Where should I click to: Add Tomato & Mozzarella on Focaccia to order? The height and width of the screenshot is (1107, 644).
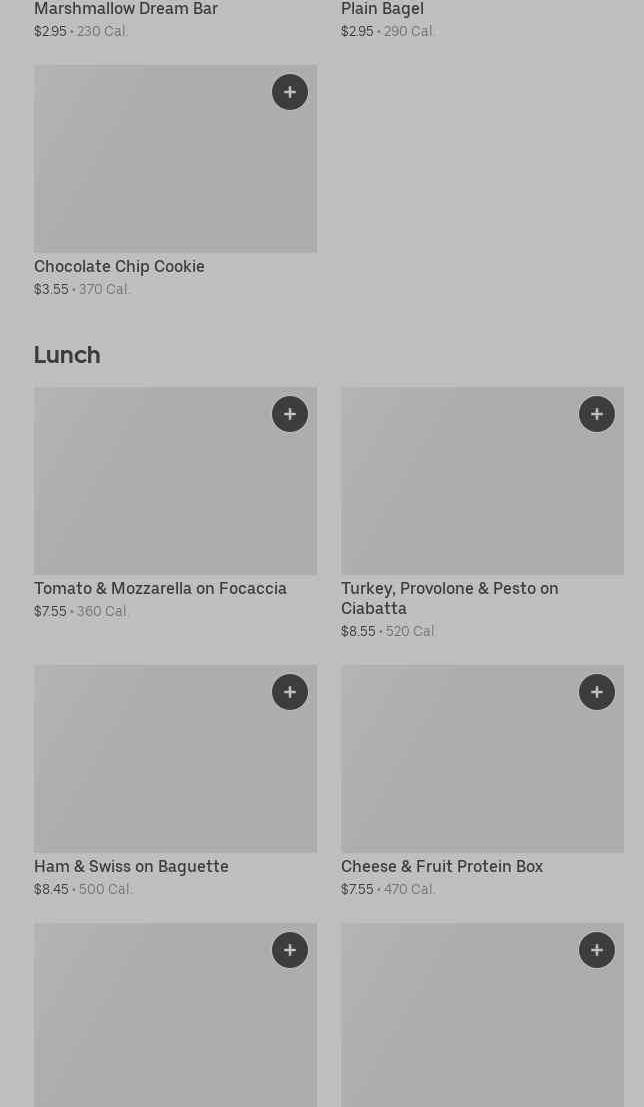290,414
